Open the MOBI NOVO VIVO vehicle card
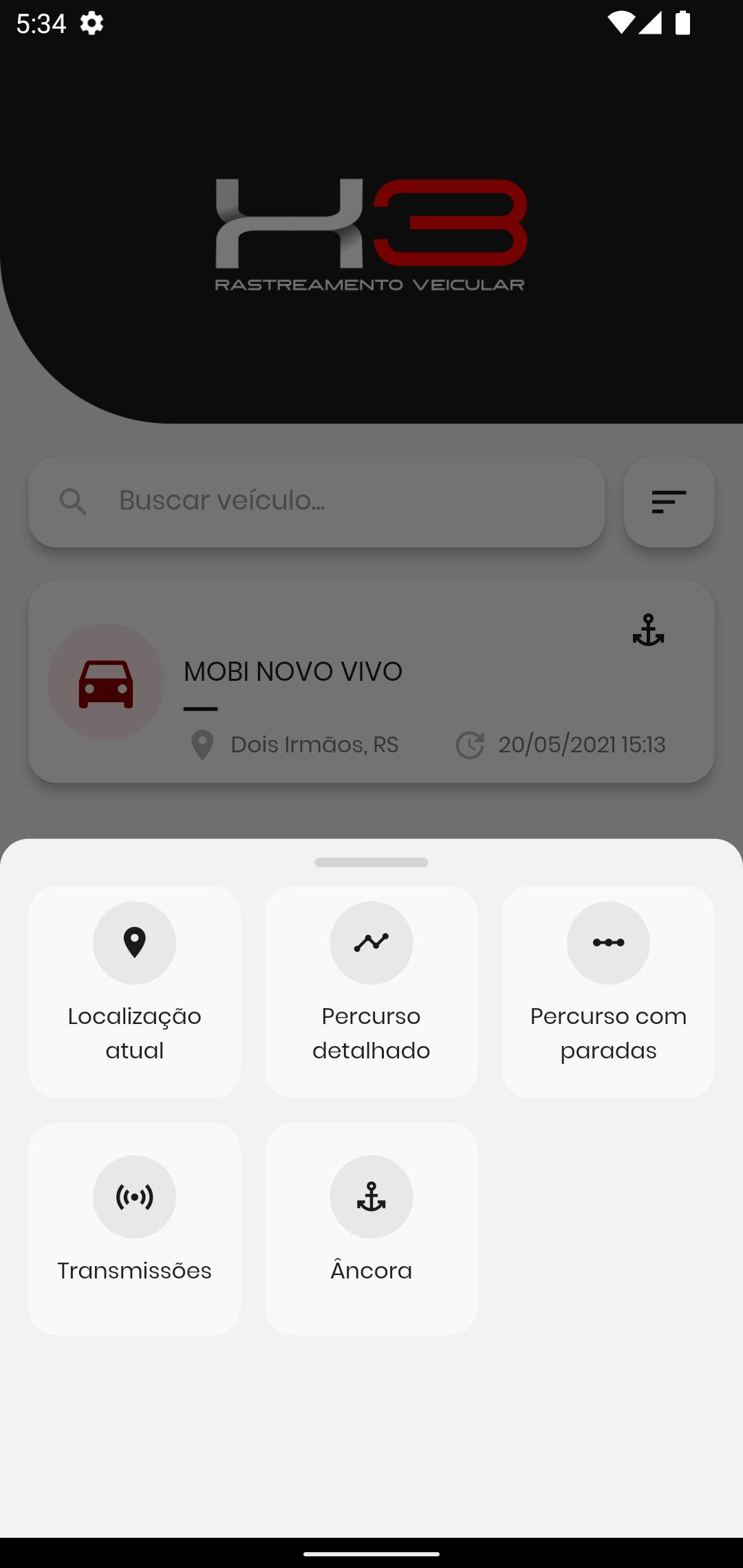This screenshot has width=743, height=1568. 371,682
